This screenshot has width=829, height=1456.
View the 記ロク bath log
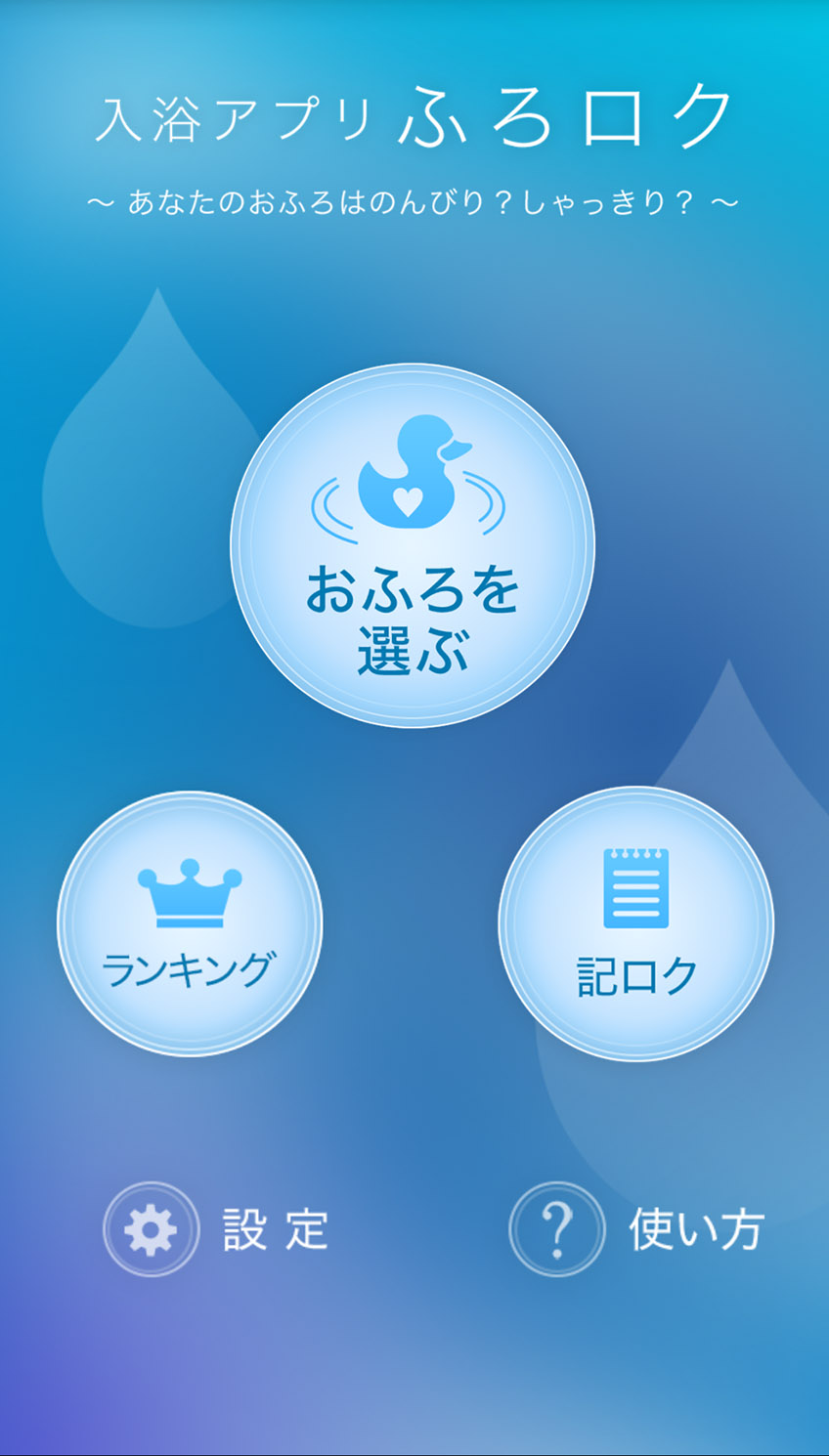(635, 923)
